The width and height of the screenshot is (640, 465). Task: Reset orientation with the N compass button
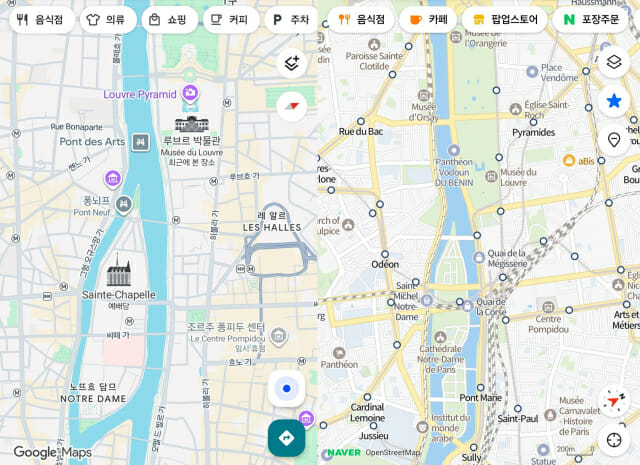[614, 401]
